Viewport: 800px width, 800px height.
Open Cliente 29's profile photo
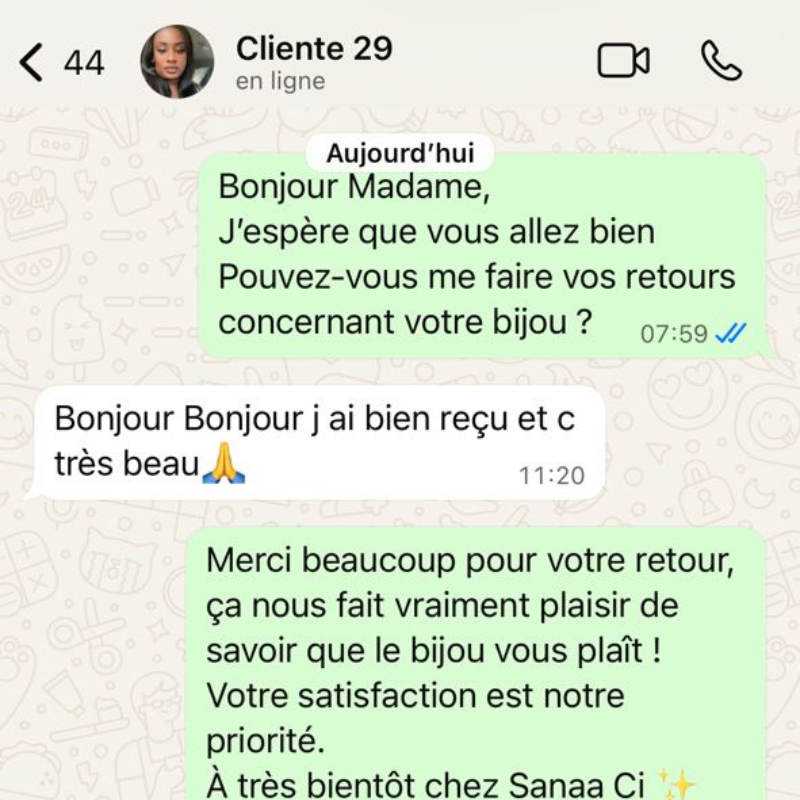177,62
